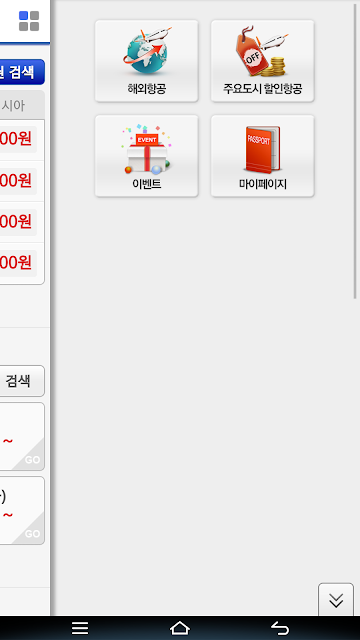Tap the blue 검색 button at top
The image size is (360, 640).
21,72
